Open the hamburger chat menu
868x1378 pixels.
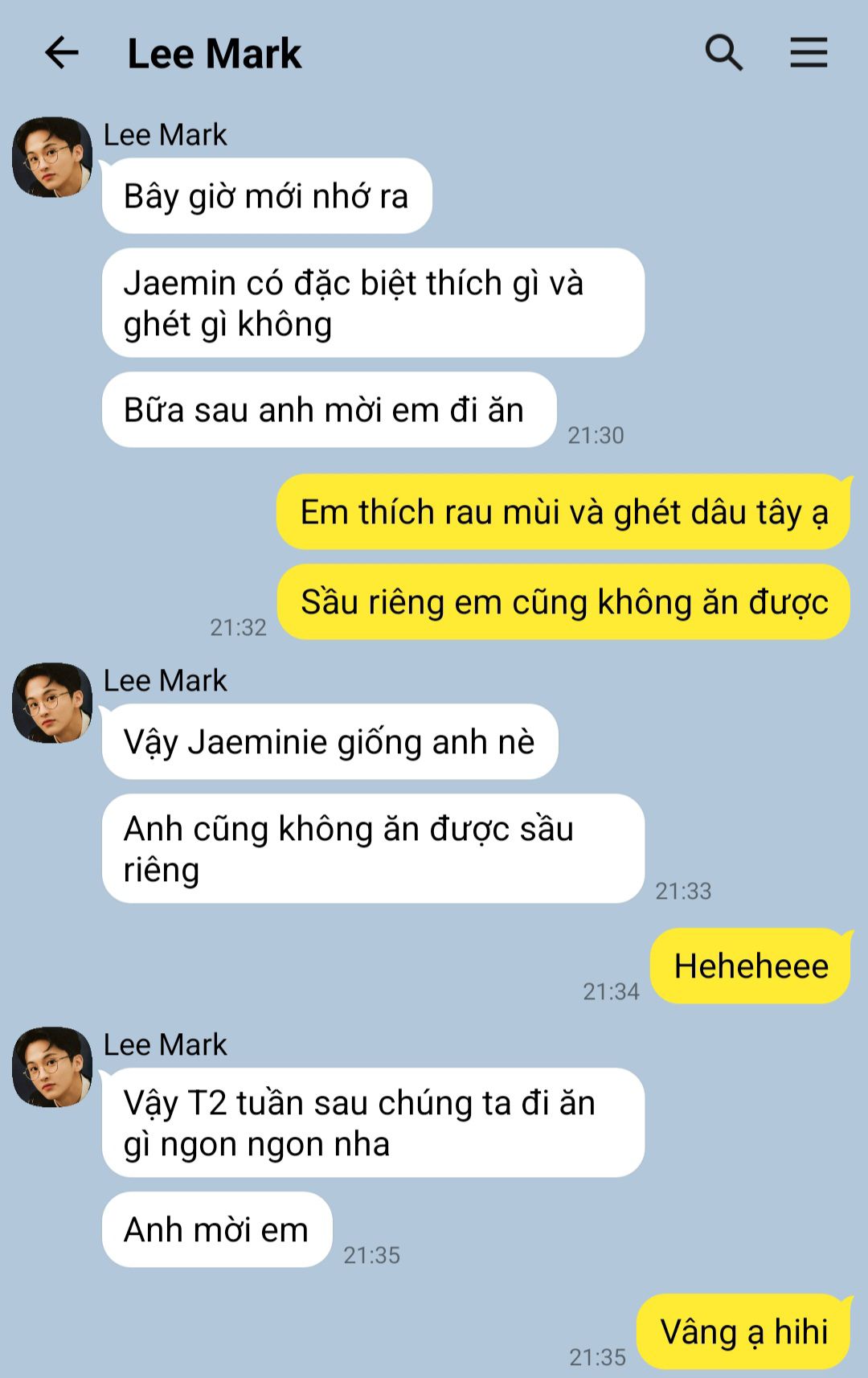(808, 53)
